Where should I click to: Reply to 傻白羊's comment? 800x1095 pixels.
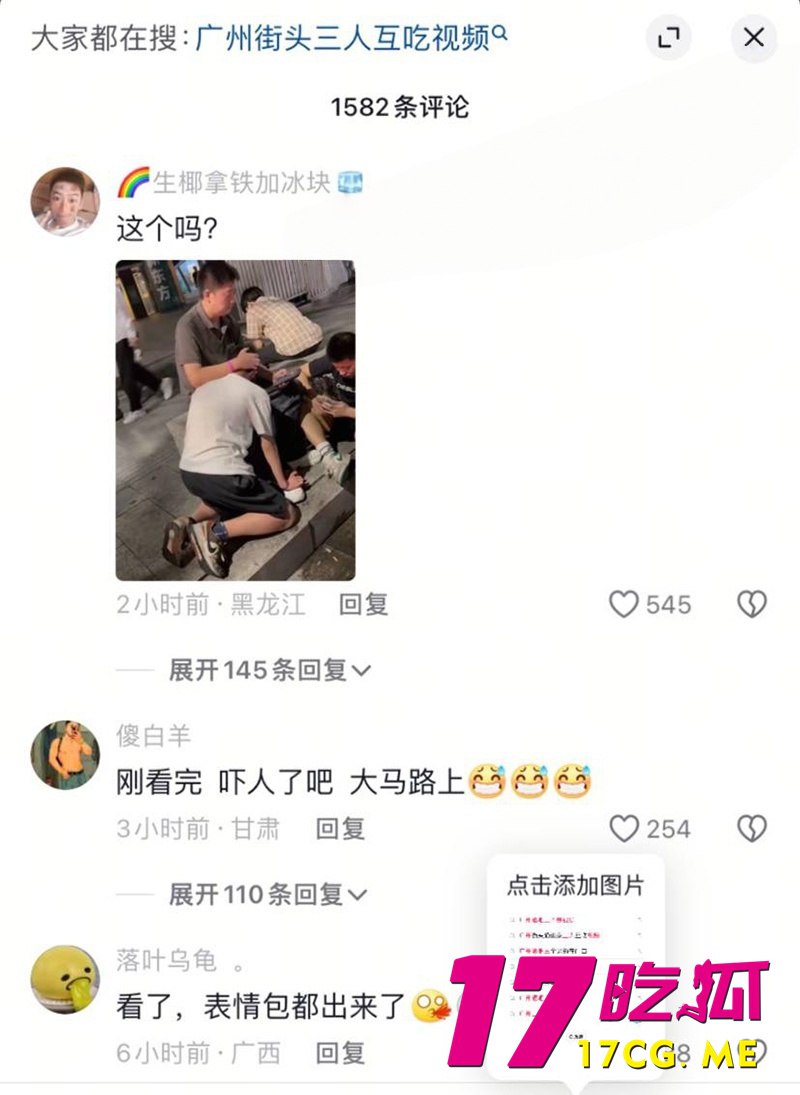click(x=341, y=829)
